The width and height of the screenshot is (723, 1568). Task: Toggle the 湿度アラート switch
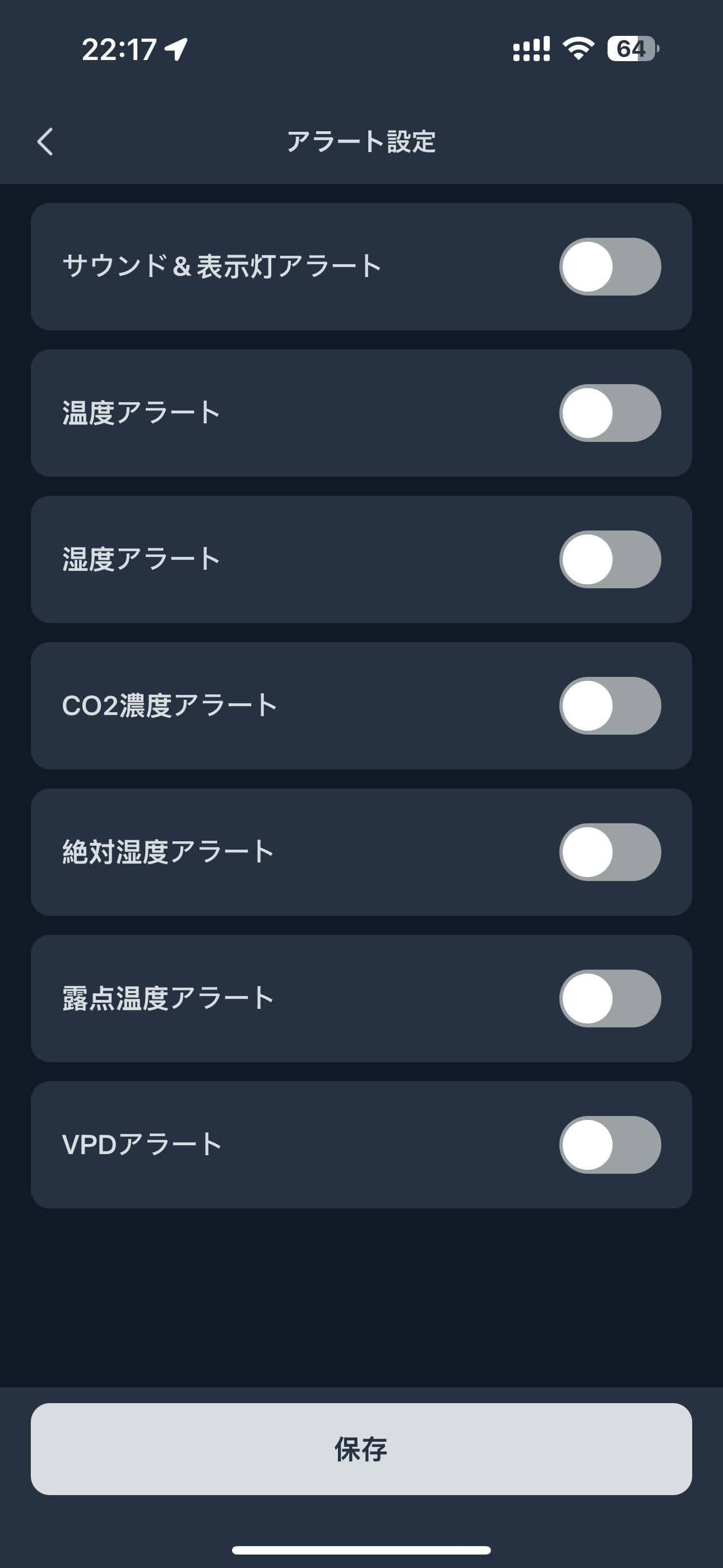coord(610,559)
